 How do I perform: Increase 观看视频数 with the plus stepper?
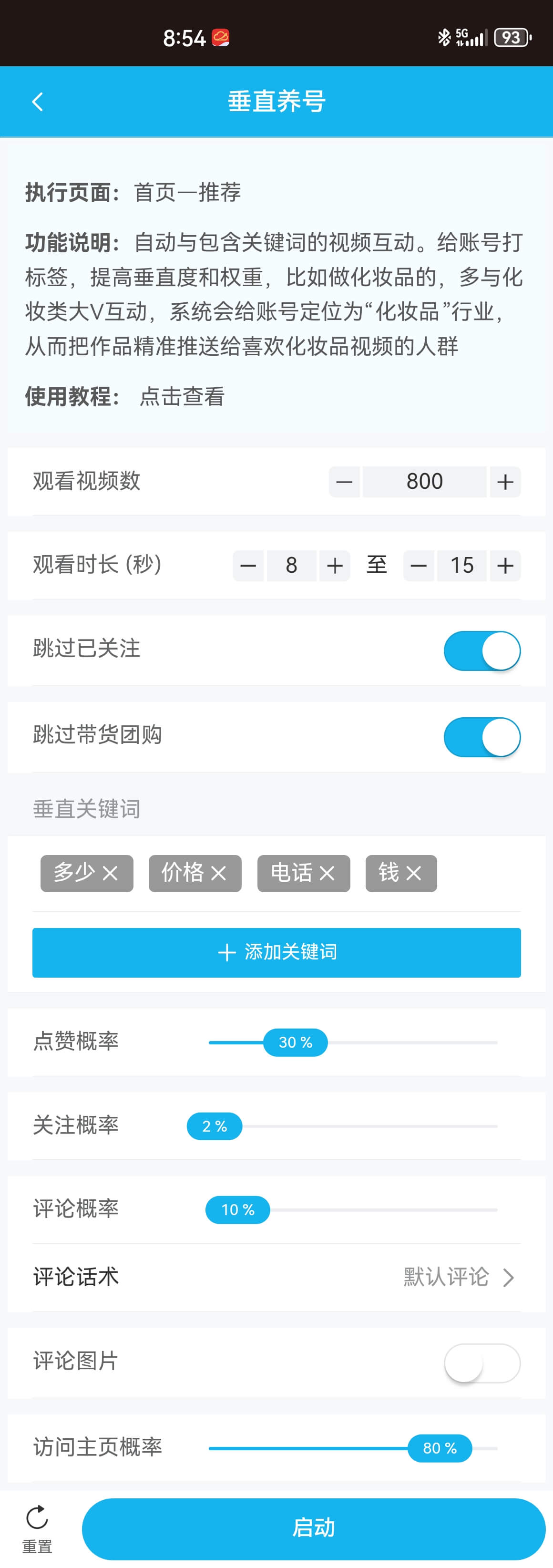click(504, 482)
